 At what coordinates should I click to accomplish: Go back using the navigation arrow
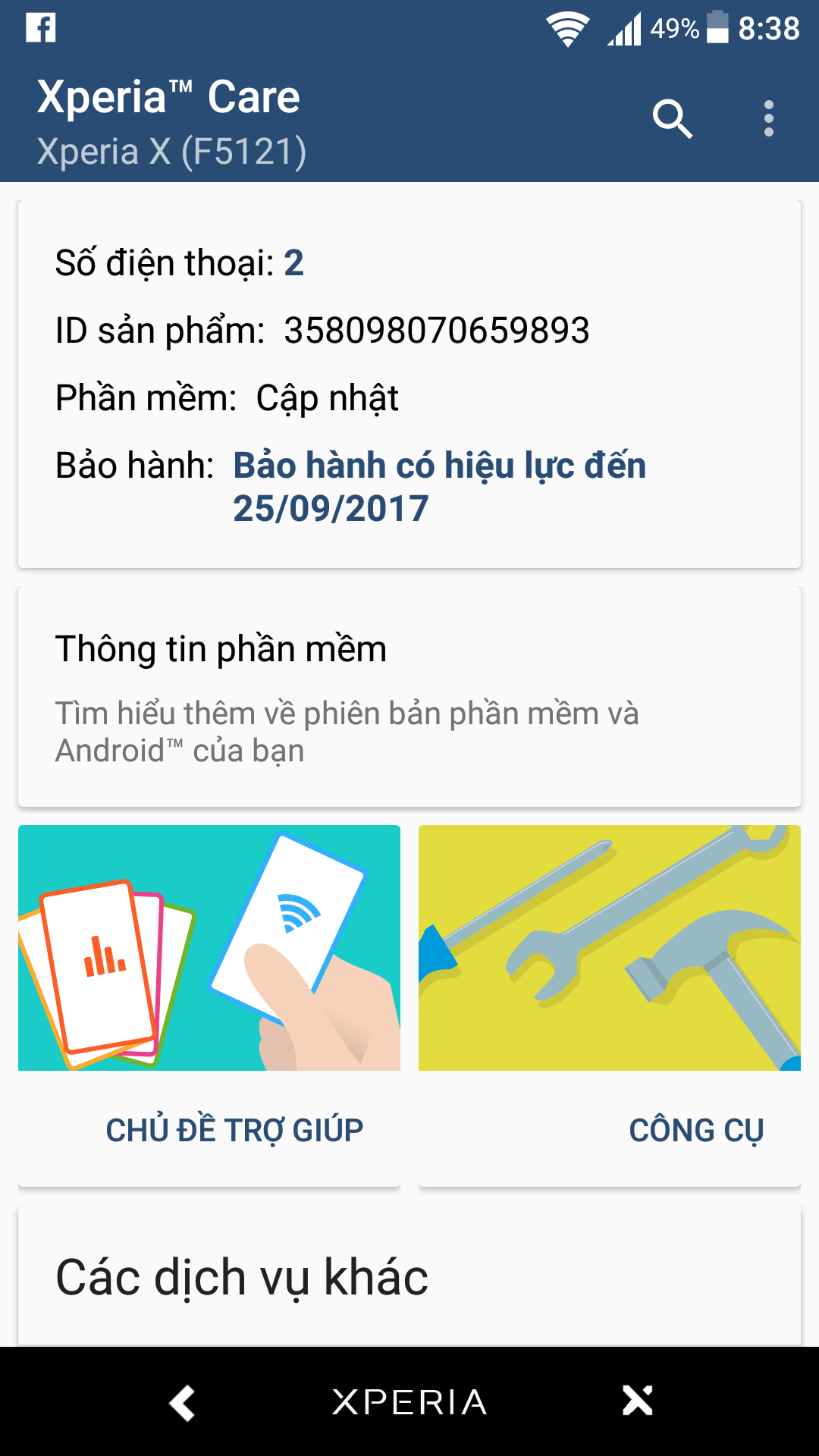[x=182, y=1402]
